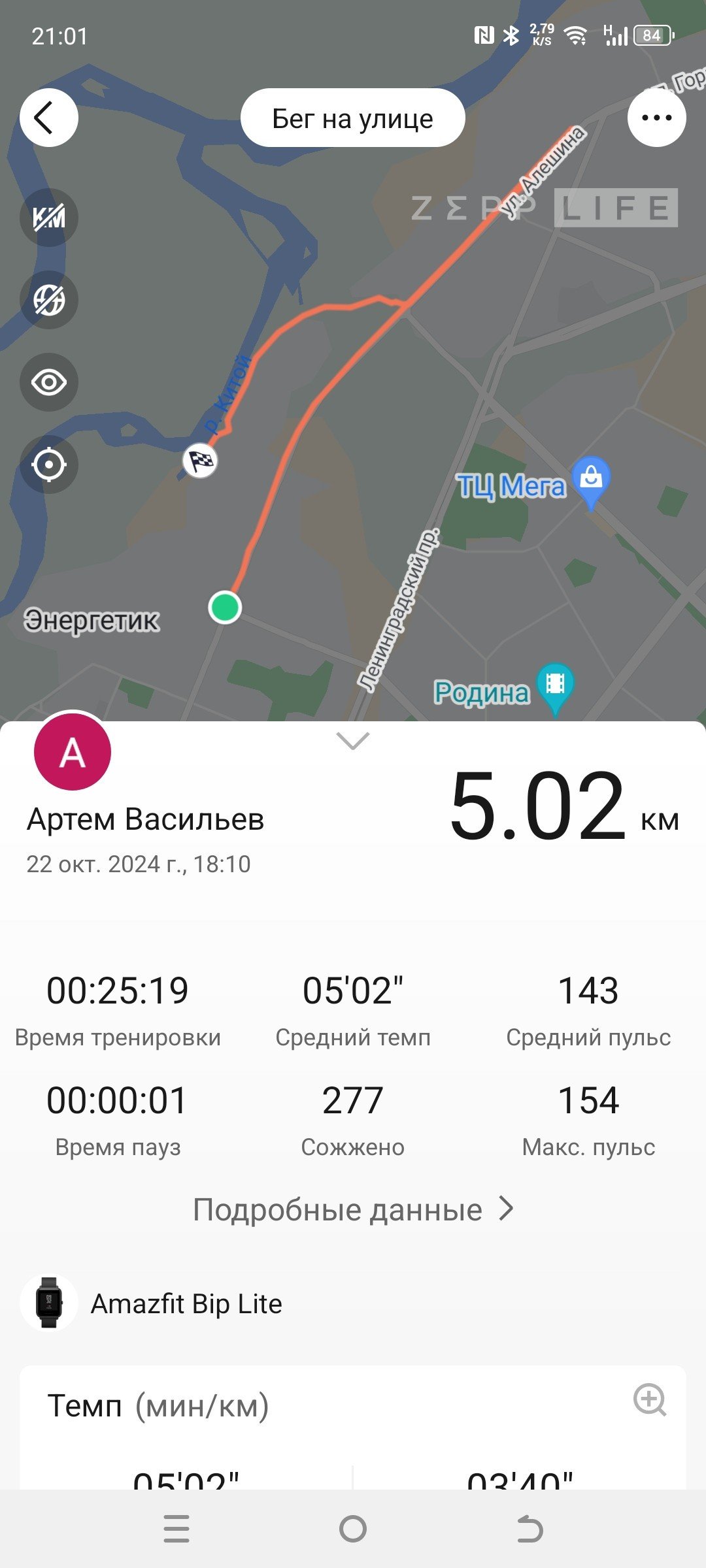Toggle kilometer markers on the map
The image size is (706, 1568).
coord(49,218)
